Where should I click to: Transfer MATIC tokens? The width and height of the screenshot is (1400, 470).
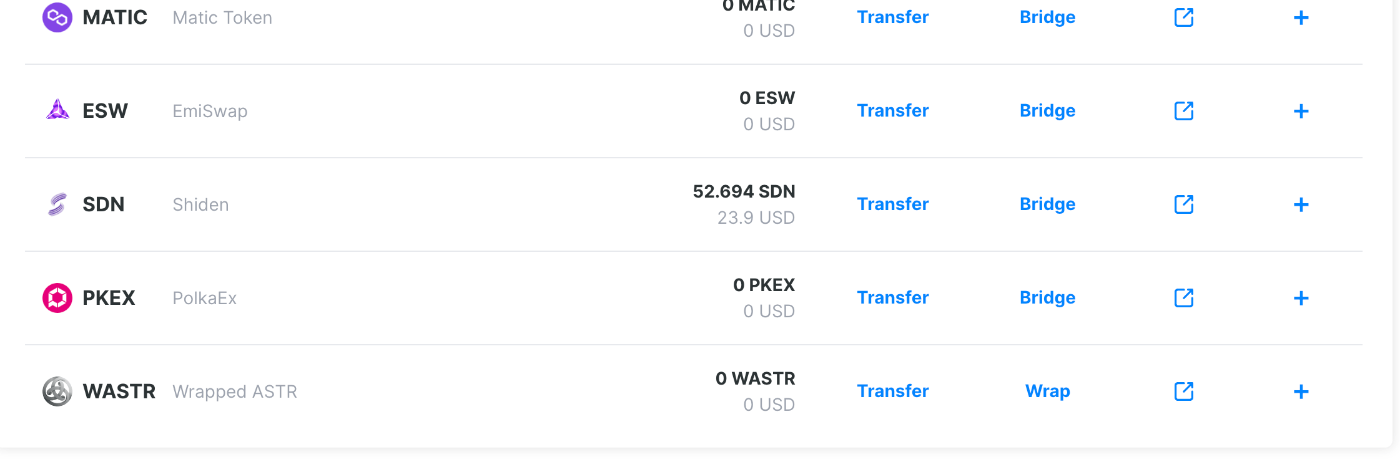(892, 17)
